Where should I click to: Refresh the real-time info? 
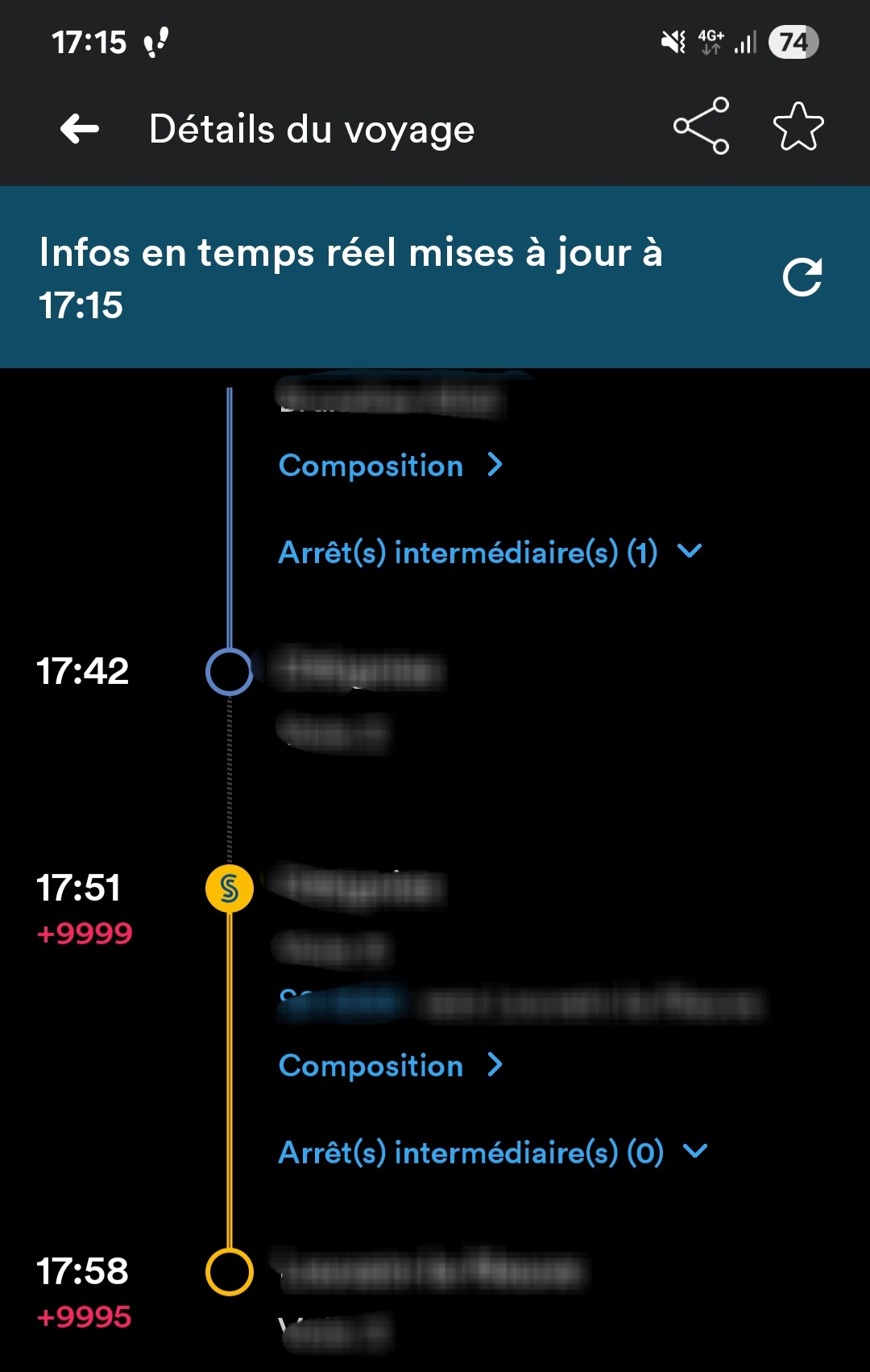click(802, 278)
